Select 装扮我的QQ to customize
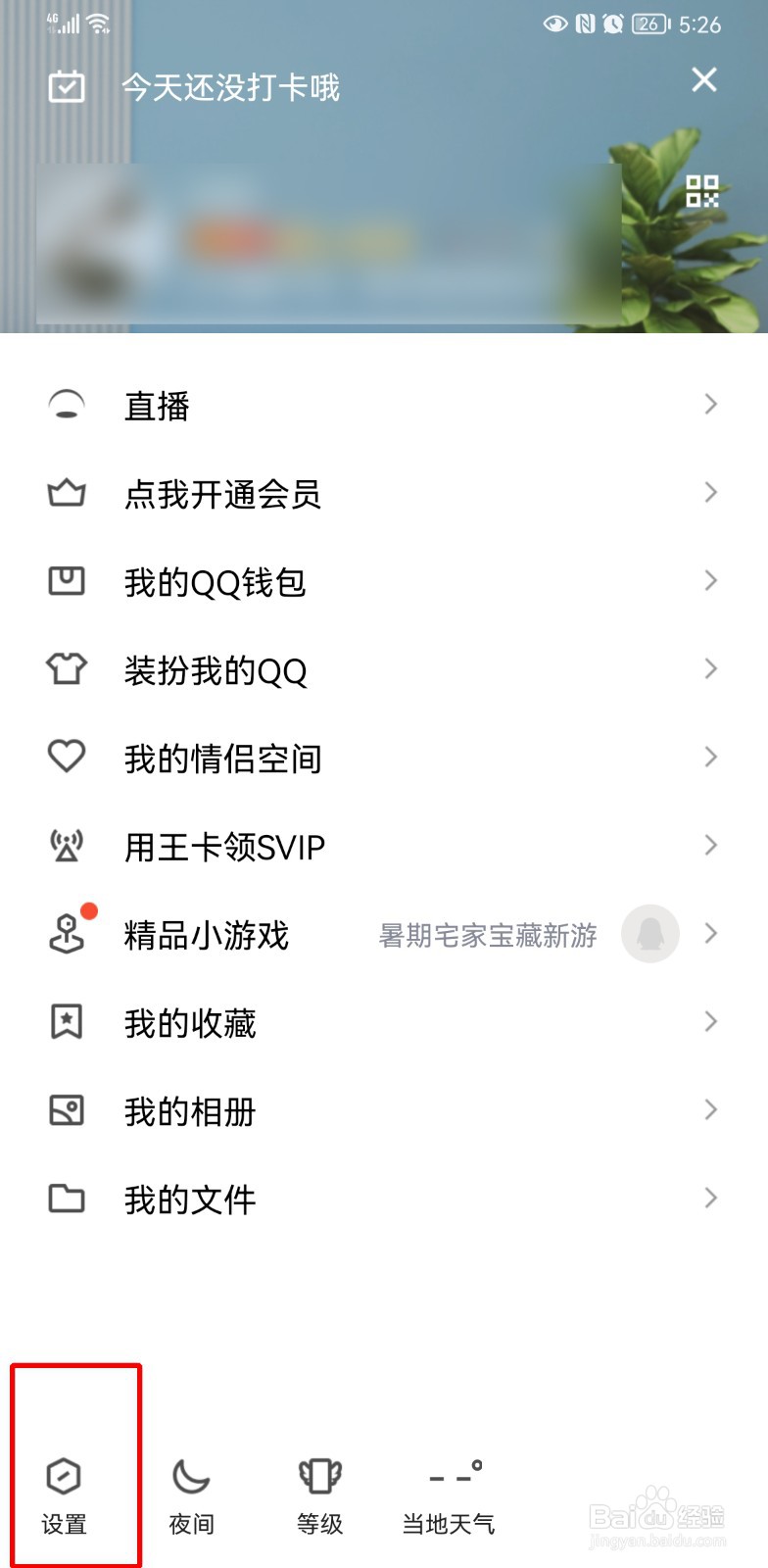The height and width of the screenshot is (1568, 768). pyautogui.click(x=382, y=670)
